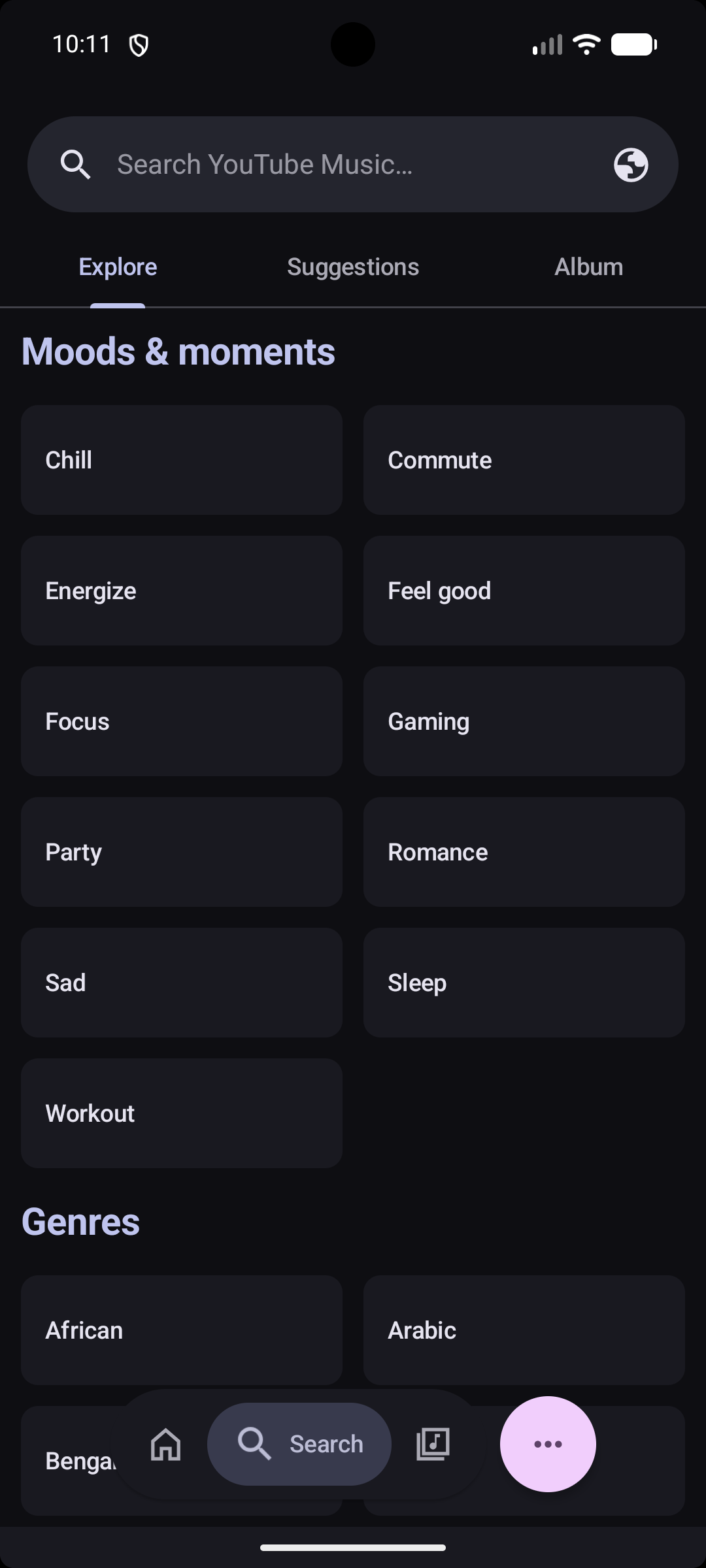Open the library tab in bottom bar
The width and height of the screenshot is (706, 1568).
point(433,1444)
